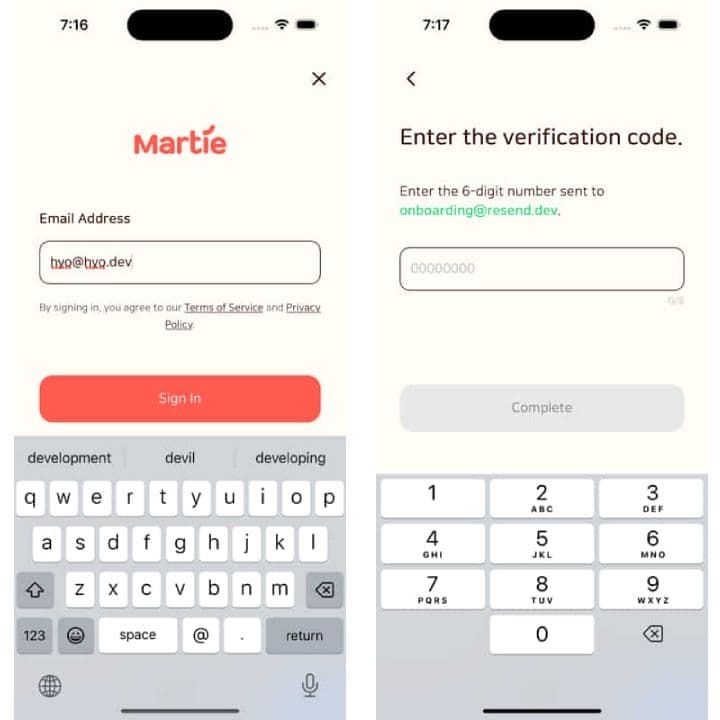Focus the verification code input field

pyautogui.click(x=541, y=269)
